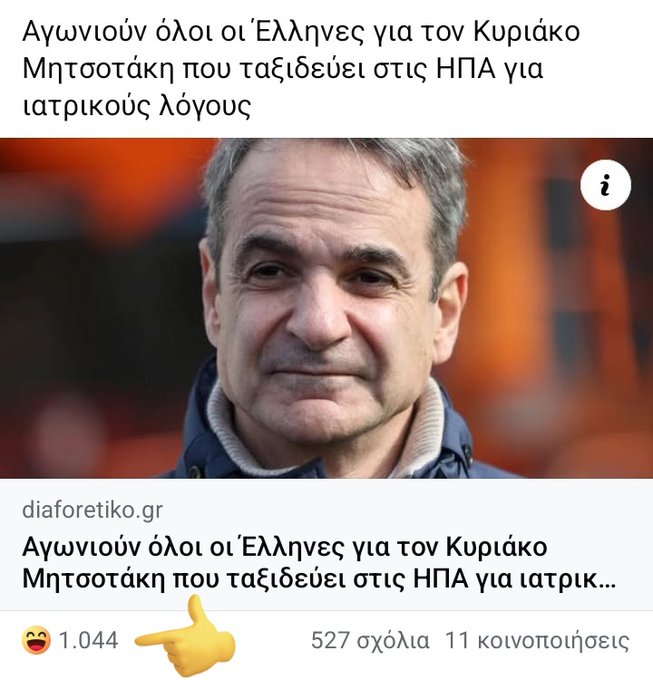Open the 527 σχόλια comments
Image resolution: width=653 pixels, height=680 pixels.
(x=370, y=641)
